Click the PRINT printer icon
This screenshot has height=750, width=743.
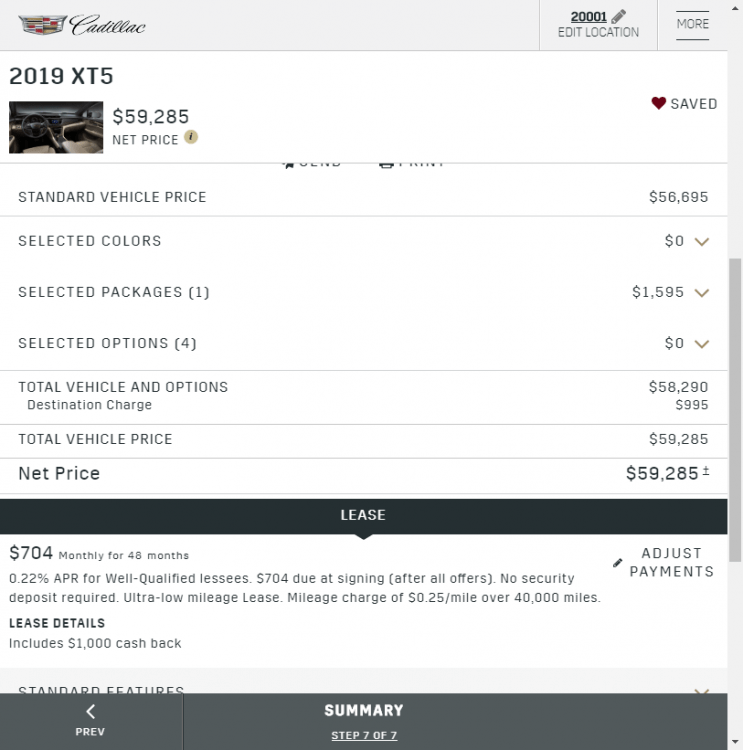tap(386, 161)
